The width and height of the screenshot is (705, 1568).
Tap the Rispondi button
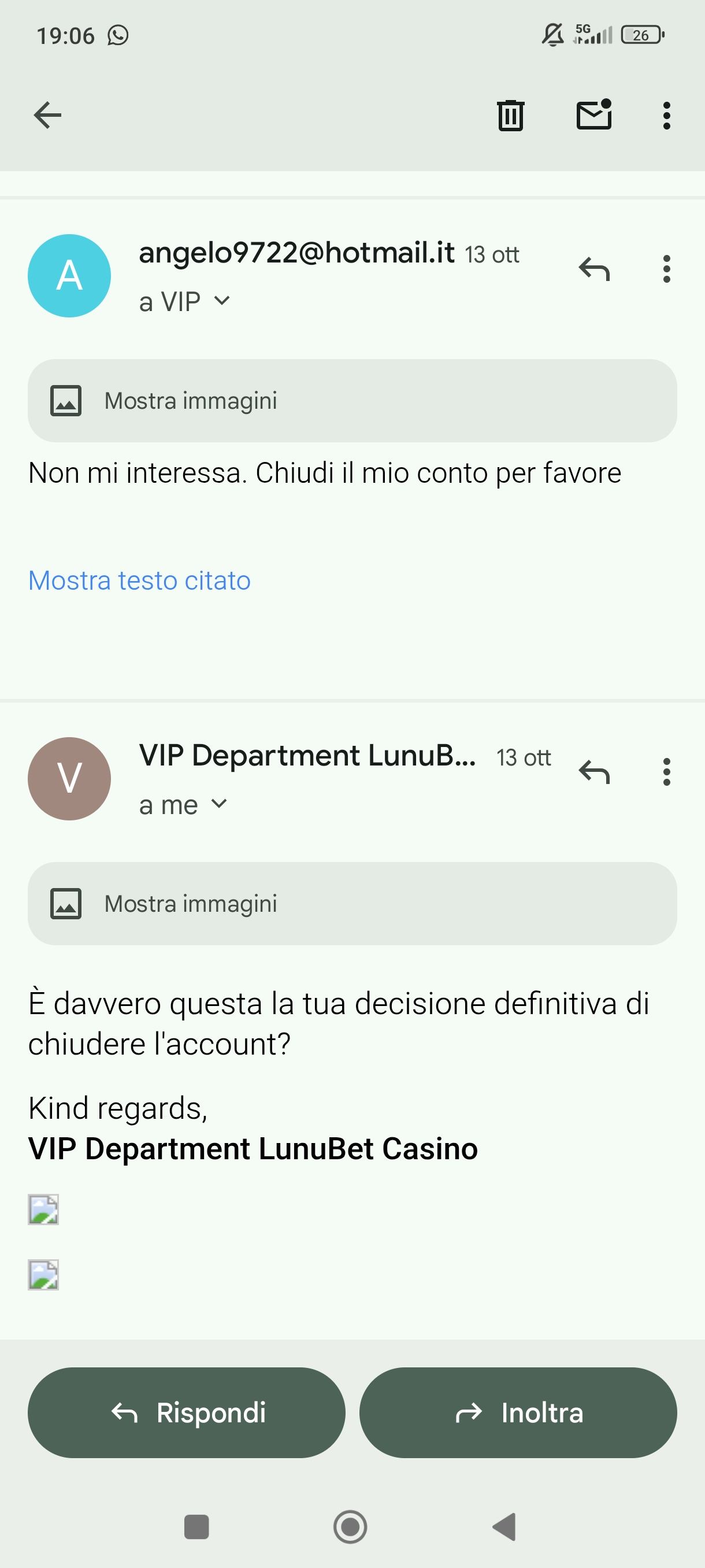click(x=186, y=1412)
